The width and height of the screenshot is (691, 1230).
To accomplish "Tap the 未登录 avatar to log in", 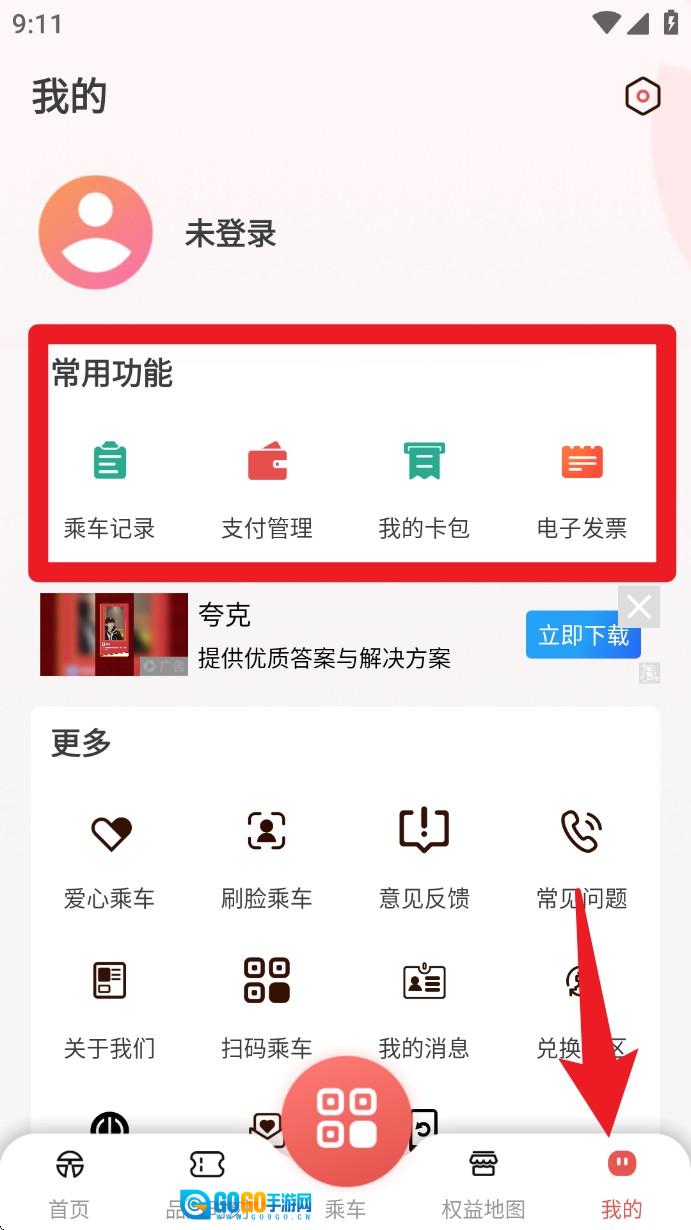I will 95,233.
